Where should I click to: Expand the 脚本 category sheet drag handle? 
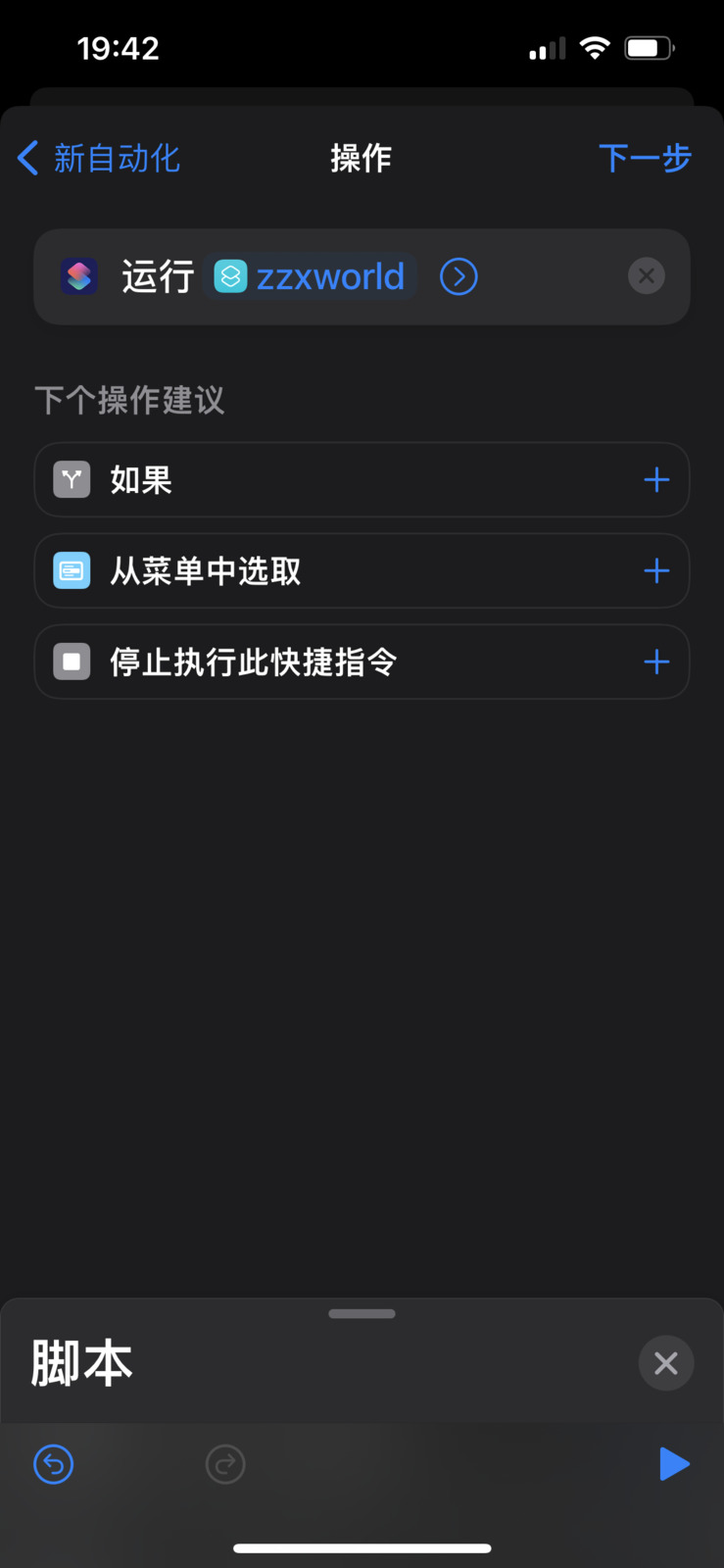click(x=362, y=1313)
